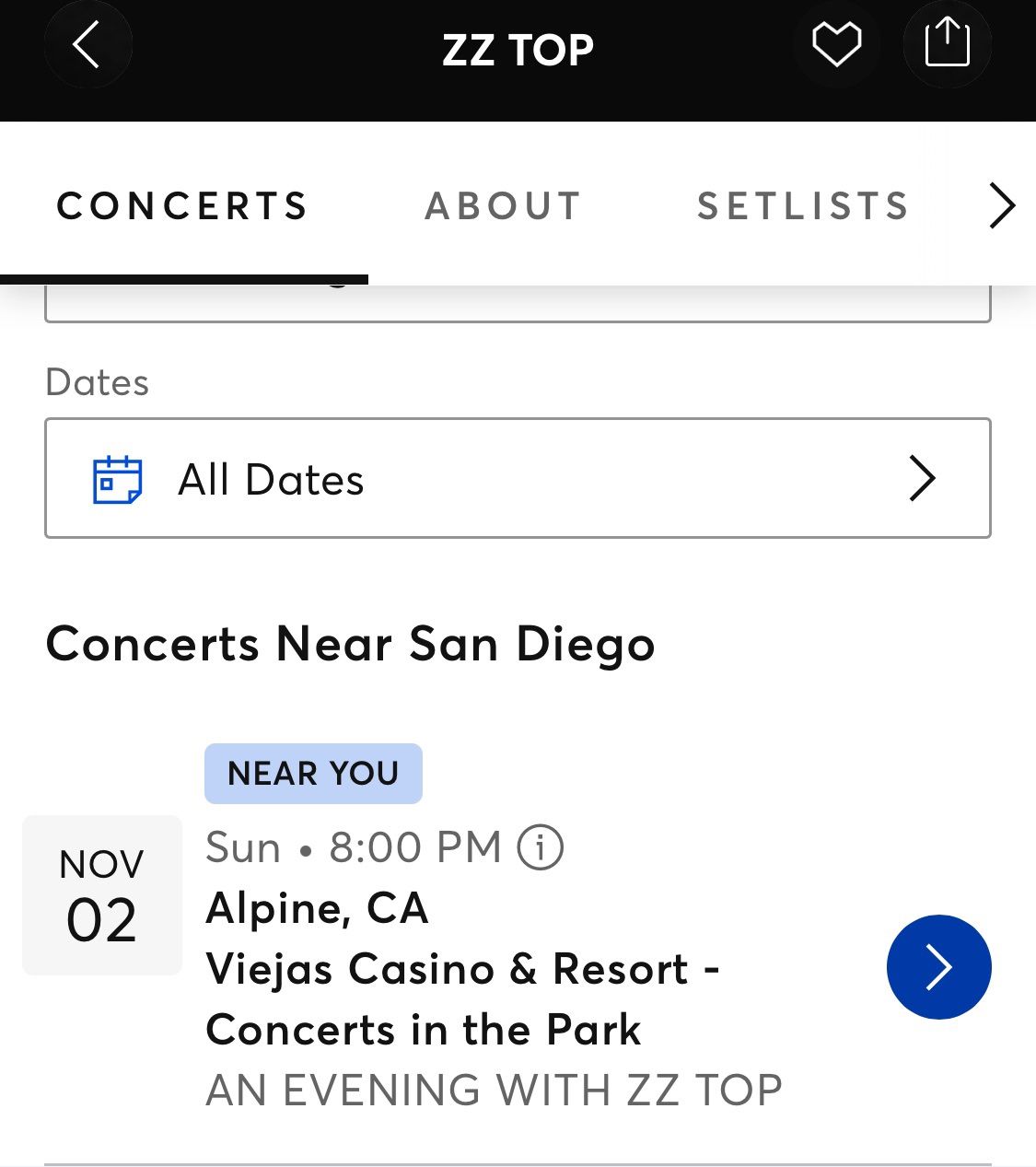Tap Viejas Casino & Resort venue name

tap(463, 968)
